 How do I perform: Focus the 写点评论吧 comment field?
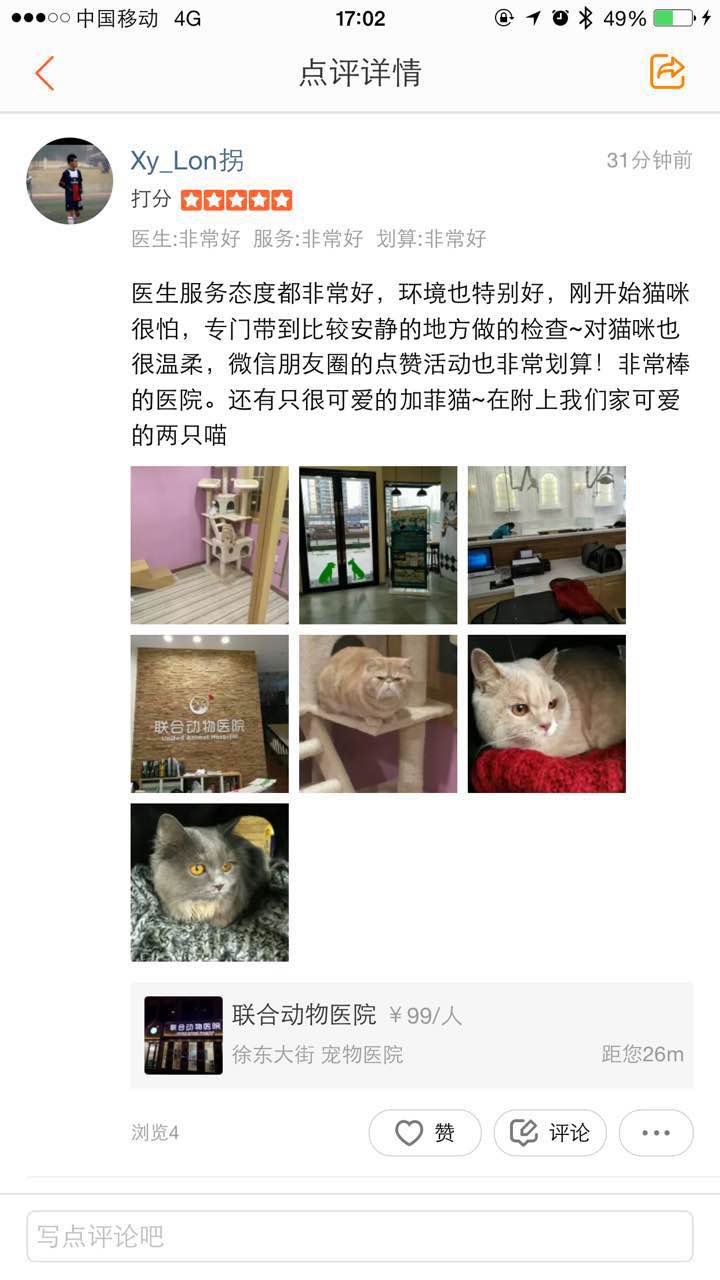[x=359, y=1236]
